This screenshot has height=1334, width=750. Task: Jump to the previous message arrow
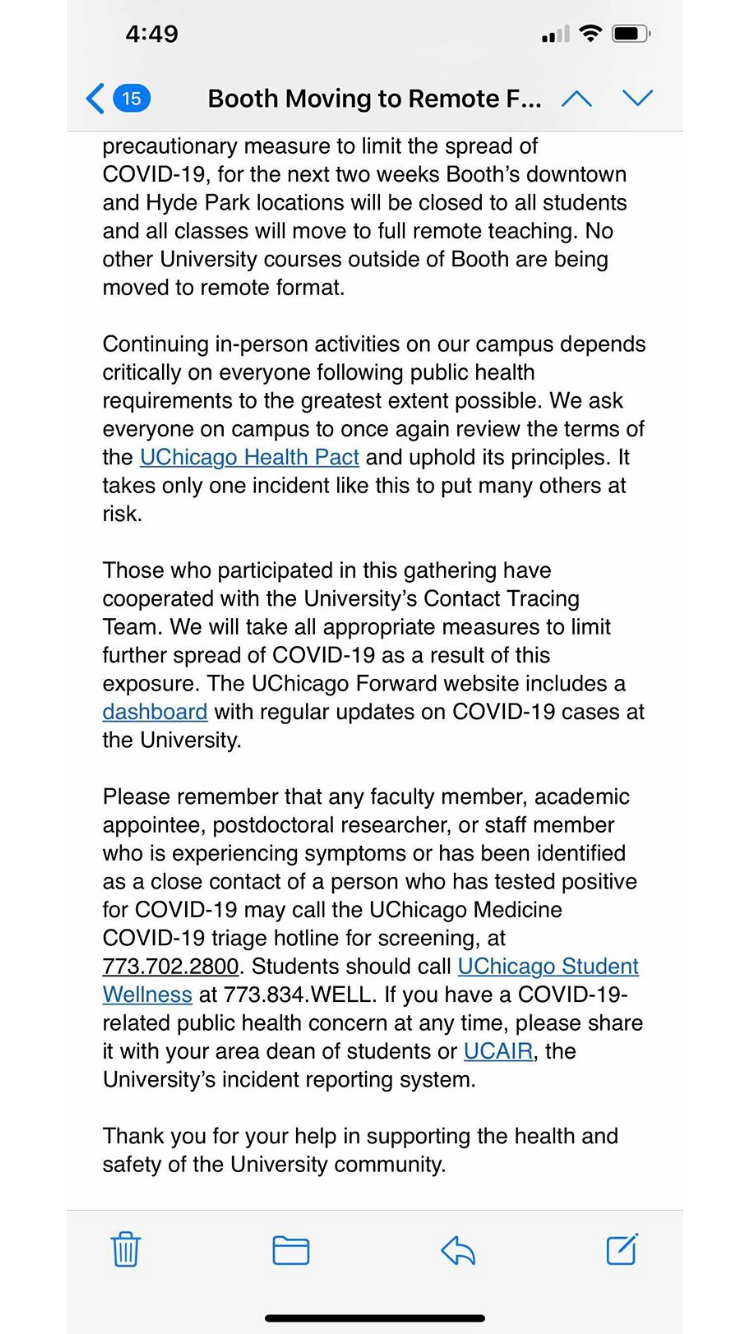pyautogui.click(x=577, y=98)
